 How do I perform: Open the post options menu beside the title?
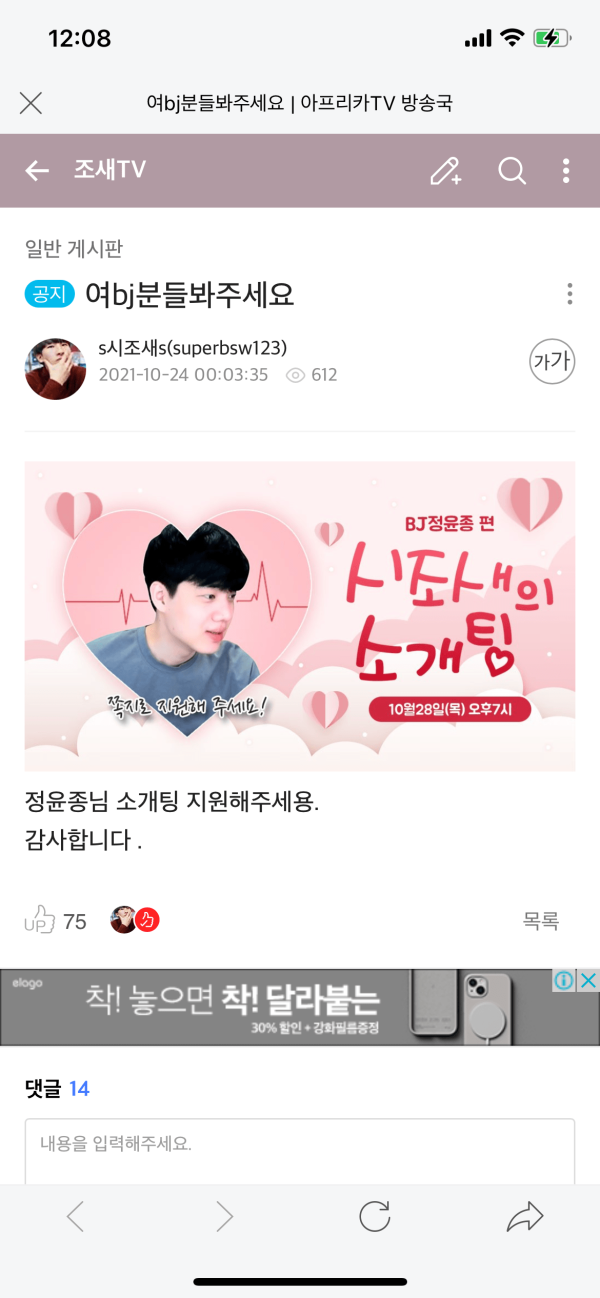(x=570, y=294)
